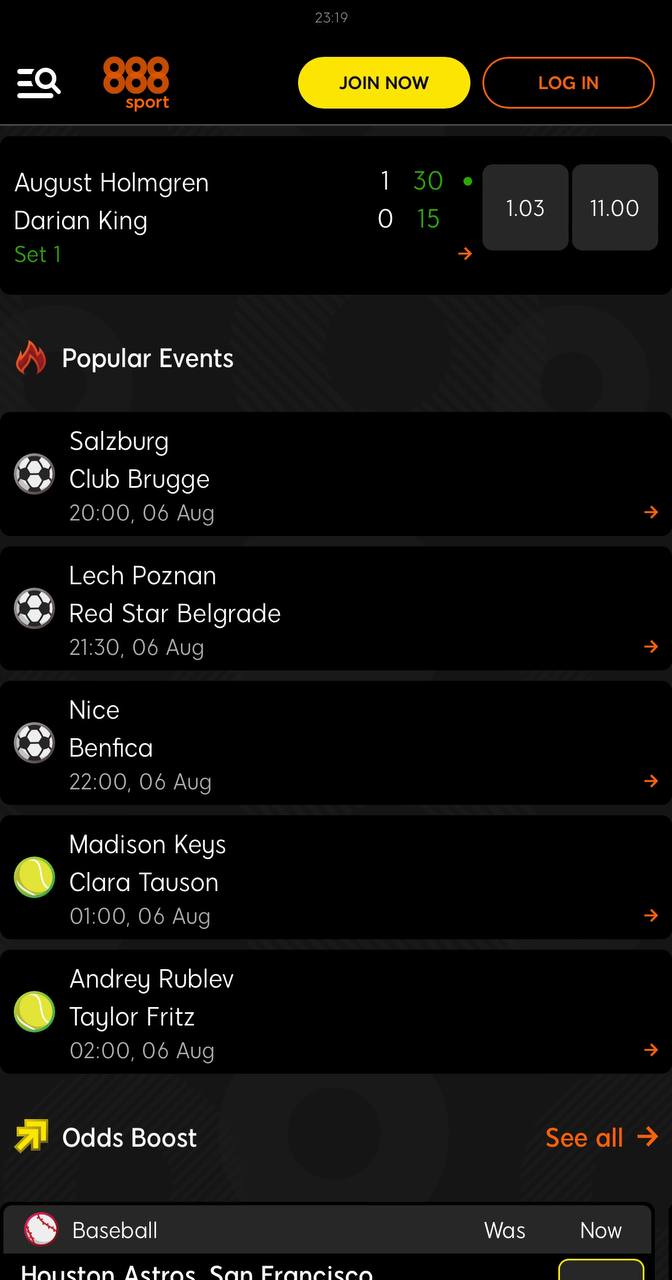
Task: Open the Nice vs Benfica event
Action: click(336, 743)
